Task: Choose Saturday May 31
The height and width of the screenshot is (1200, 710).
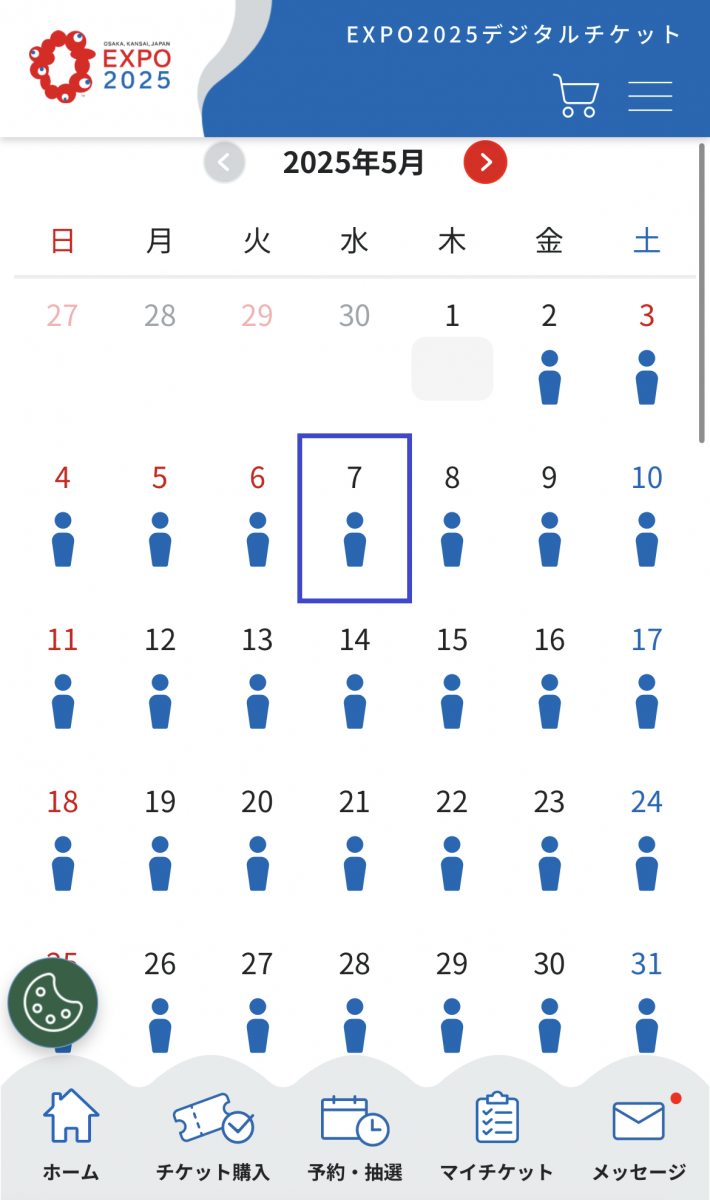Action: click(647, 1000)
